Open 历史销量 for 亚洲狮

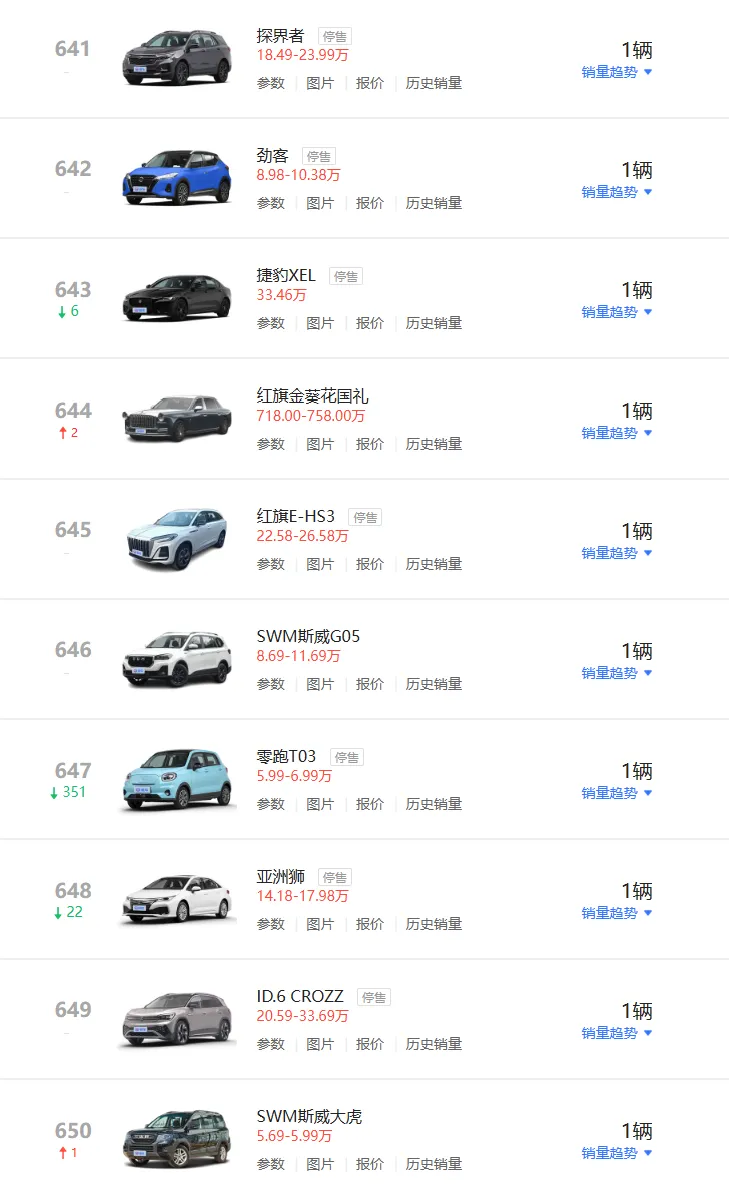[x=433, y=924]
